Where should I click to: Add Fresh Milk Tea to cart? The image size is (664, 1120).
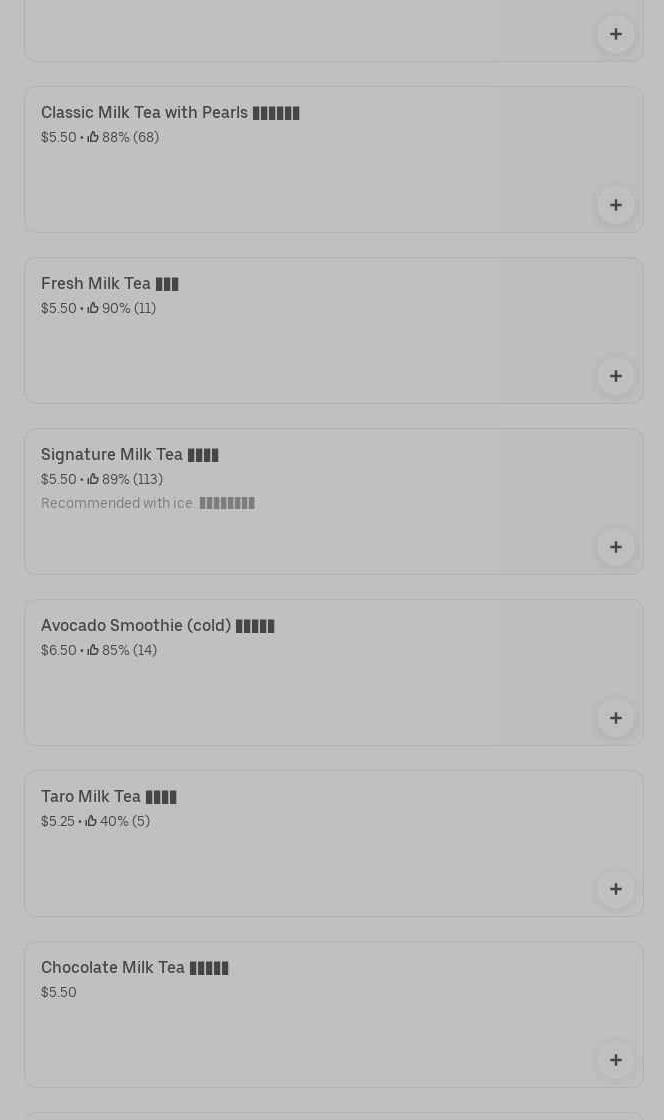(615, 376)
